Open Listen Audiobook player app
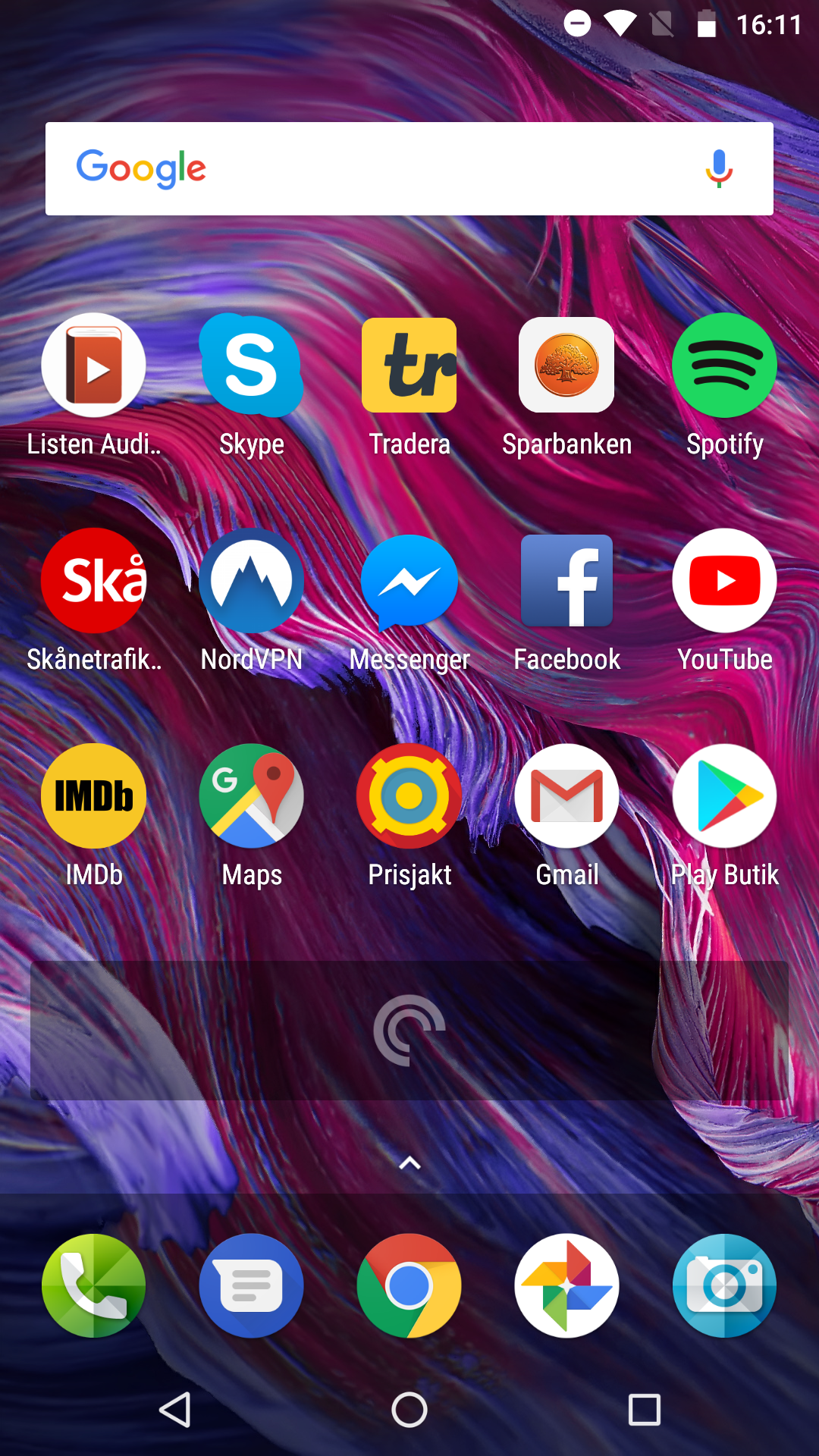 click(93, 366)
